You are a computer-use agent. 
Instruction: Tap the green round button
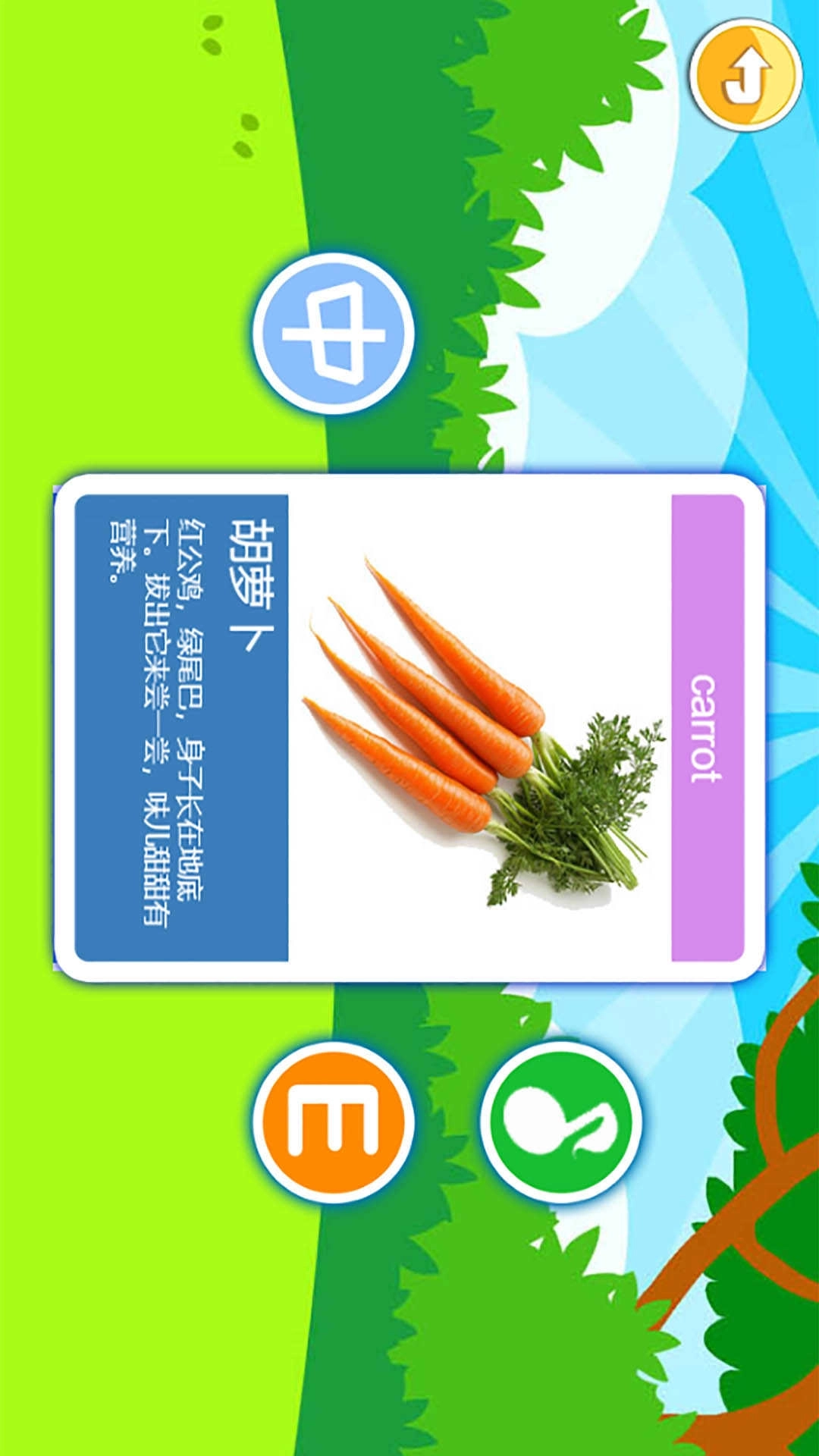coord(561,1122)
